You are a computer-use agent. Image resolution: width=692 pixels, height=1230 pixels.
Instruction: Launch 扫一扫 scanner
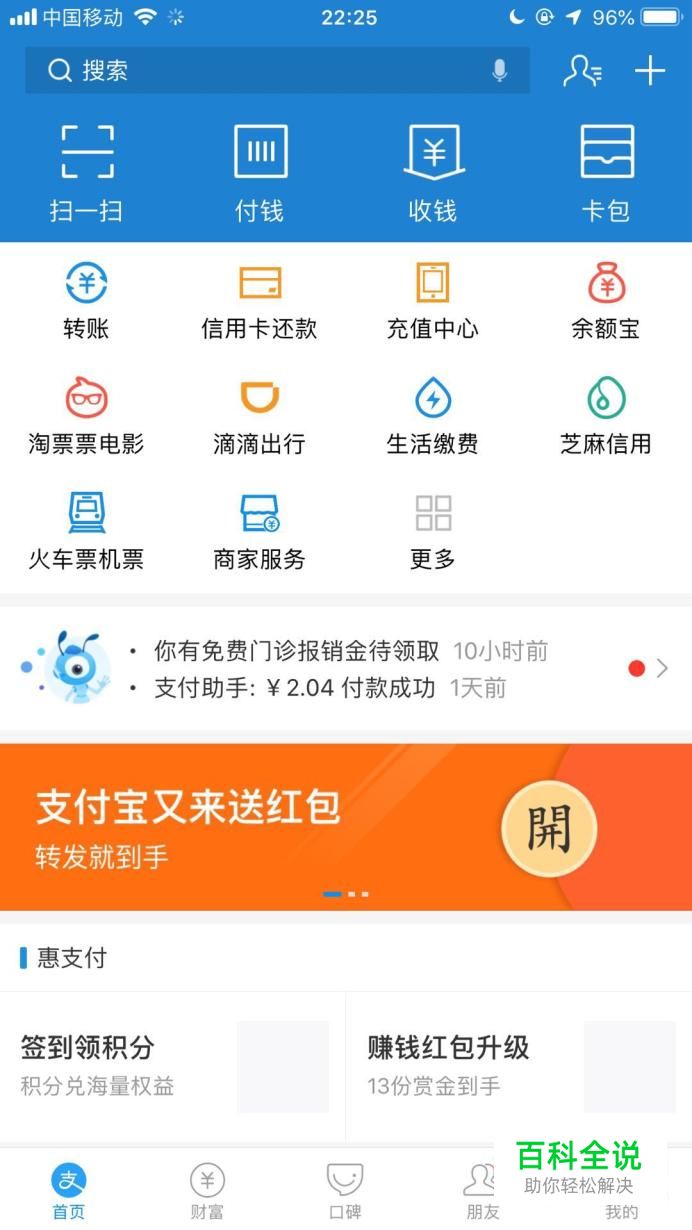(87, 172)
